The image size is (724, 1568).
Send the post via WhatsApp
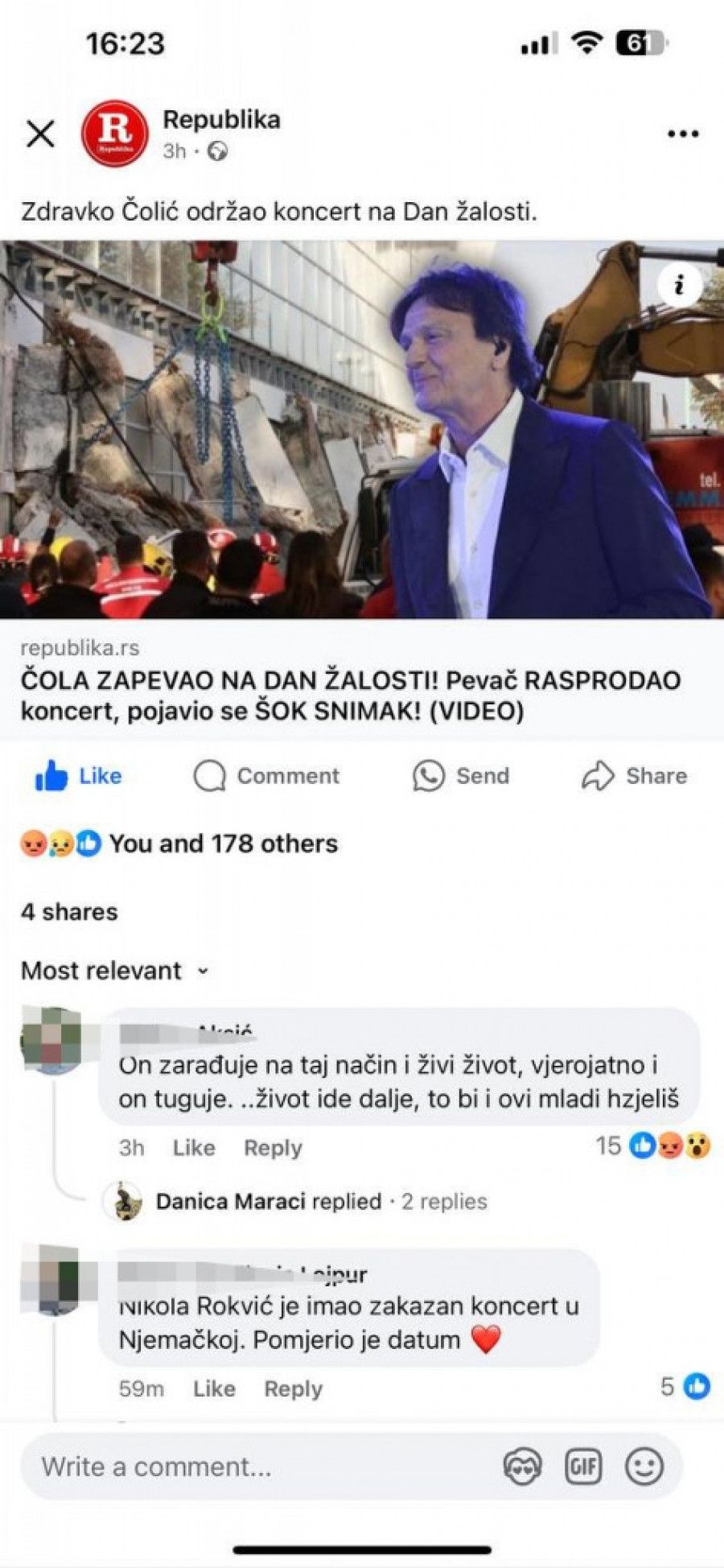click(x=461, y=776)
